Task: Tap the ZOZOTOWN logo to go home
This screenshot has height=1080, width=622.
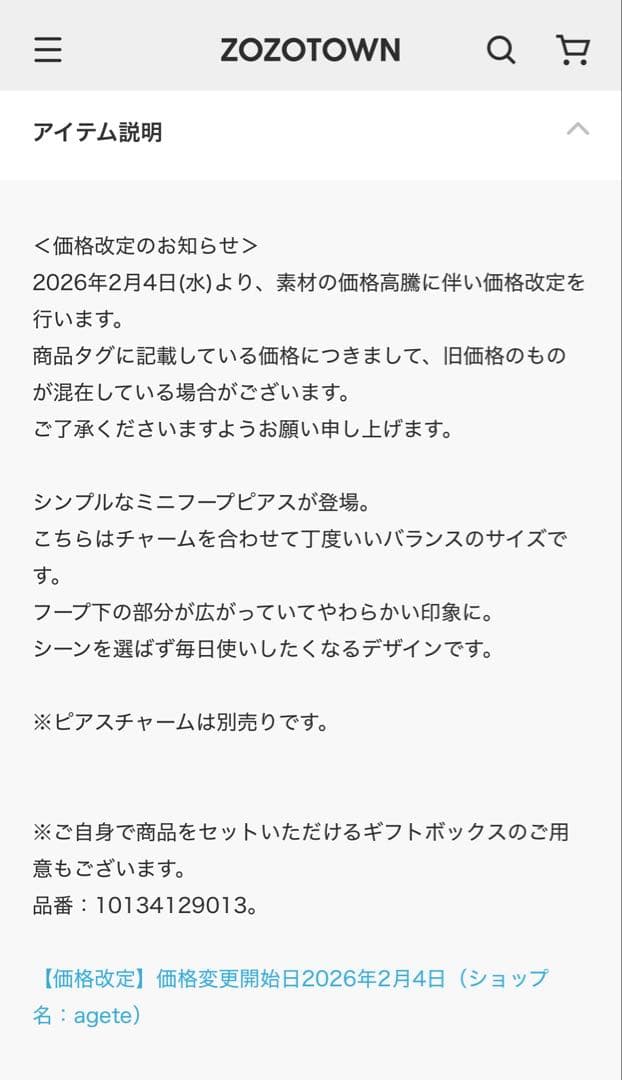Action: (310, 50)
